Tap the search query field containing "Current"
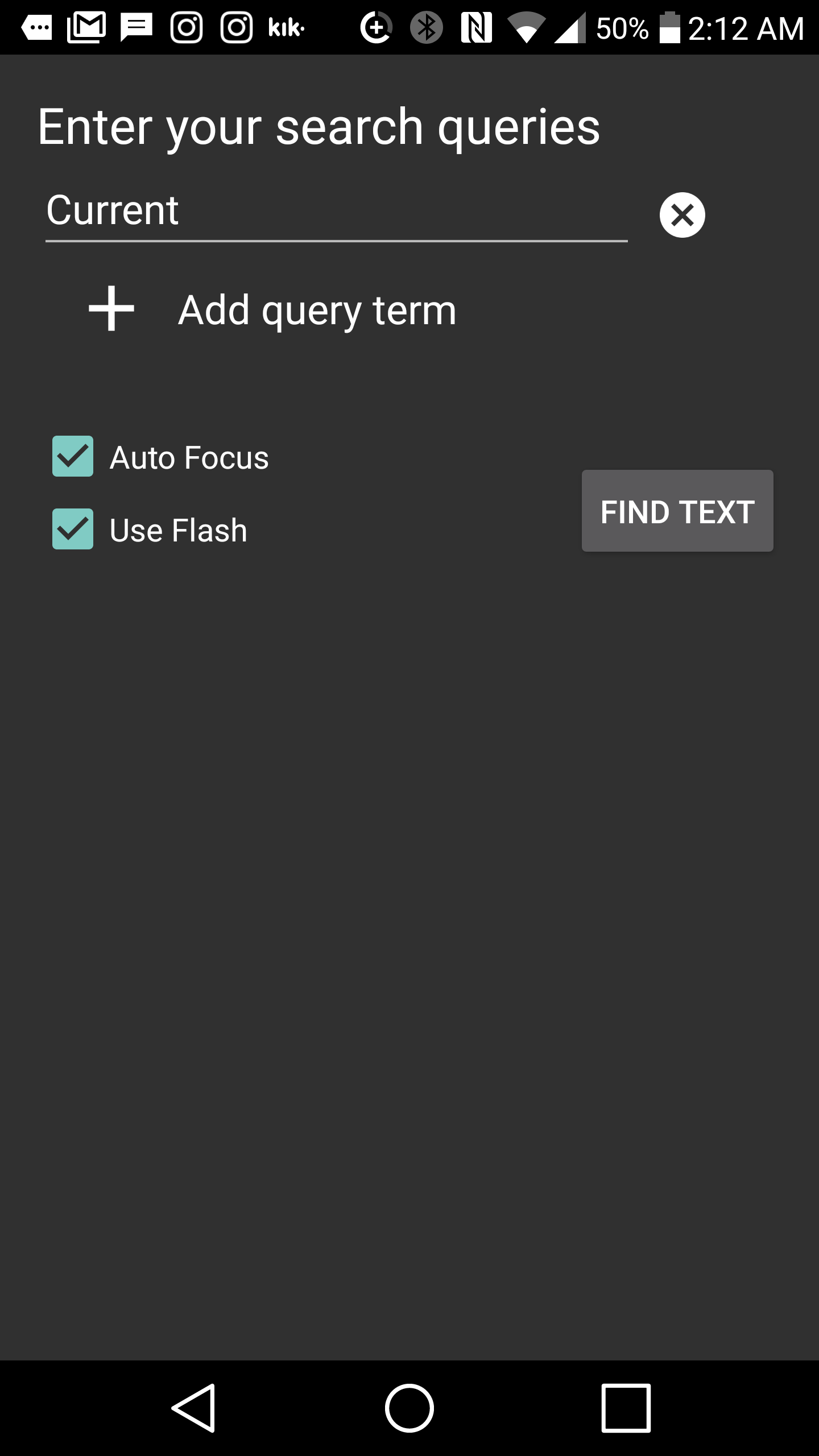 click(x=336, y=212)
